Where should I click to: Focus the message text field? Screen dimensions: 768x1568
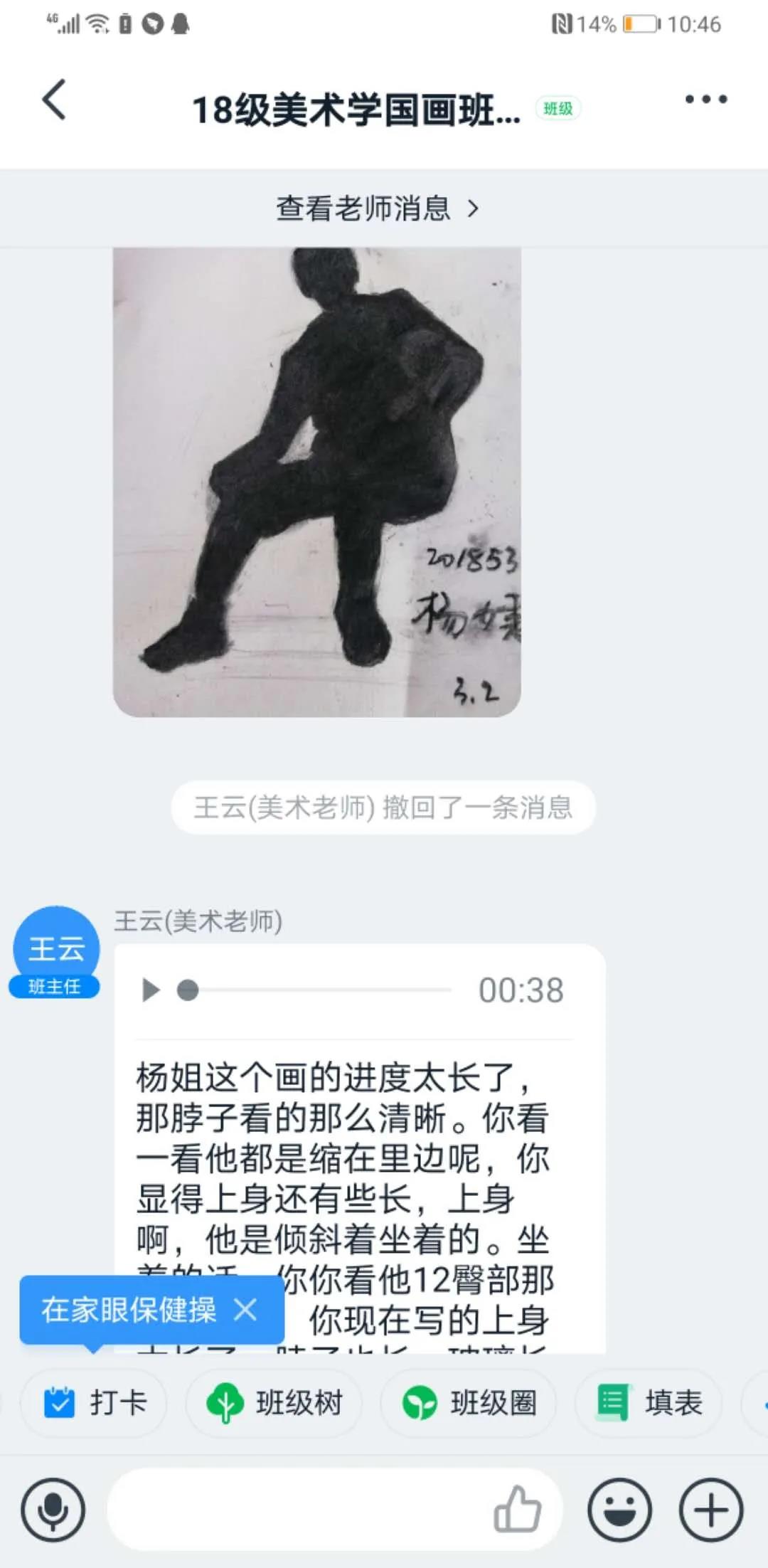pos(299,1510)
